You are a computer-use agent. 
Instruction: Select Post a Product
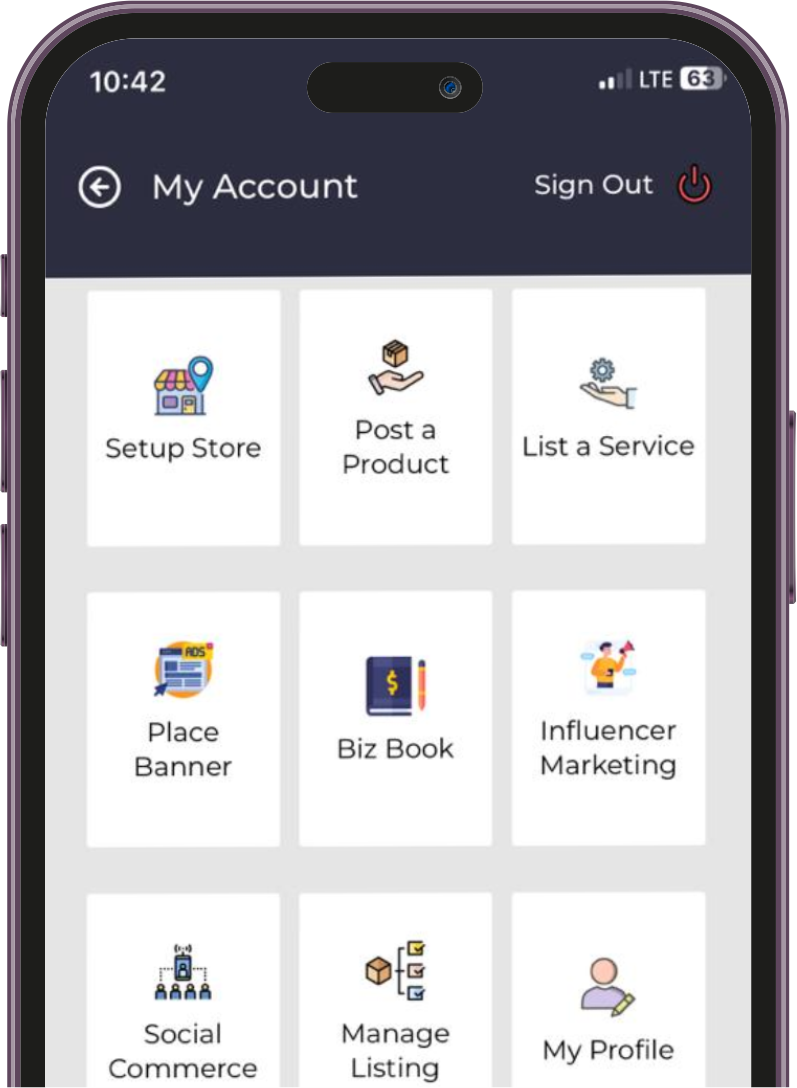coord(395,418)
